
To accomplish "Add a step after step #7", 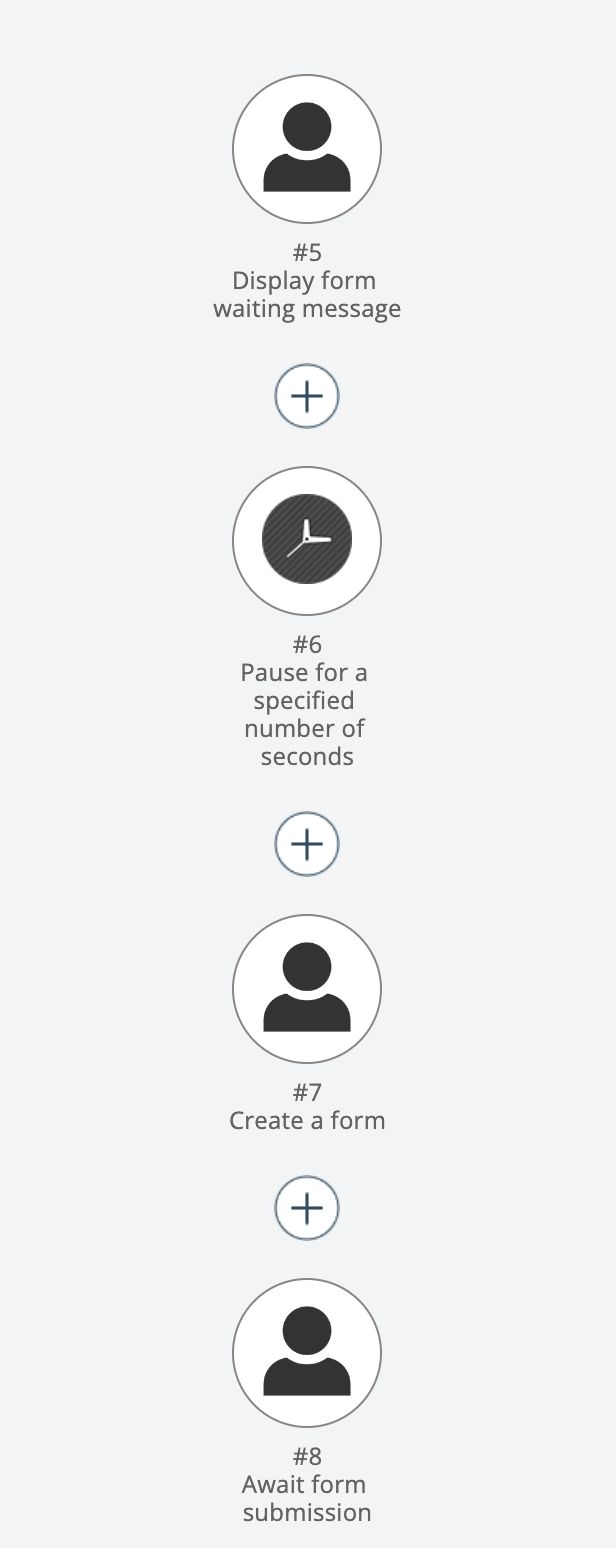I will coord(307,1208).
